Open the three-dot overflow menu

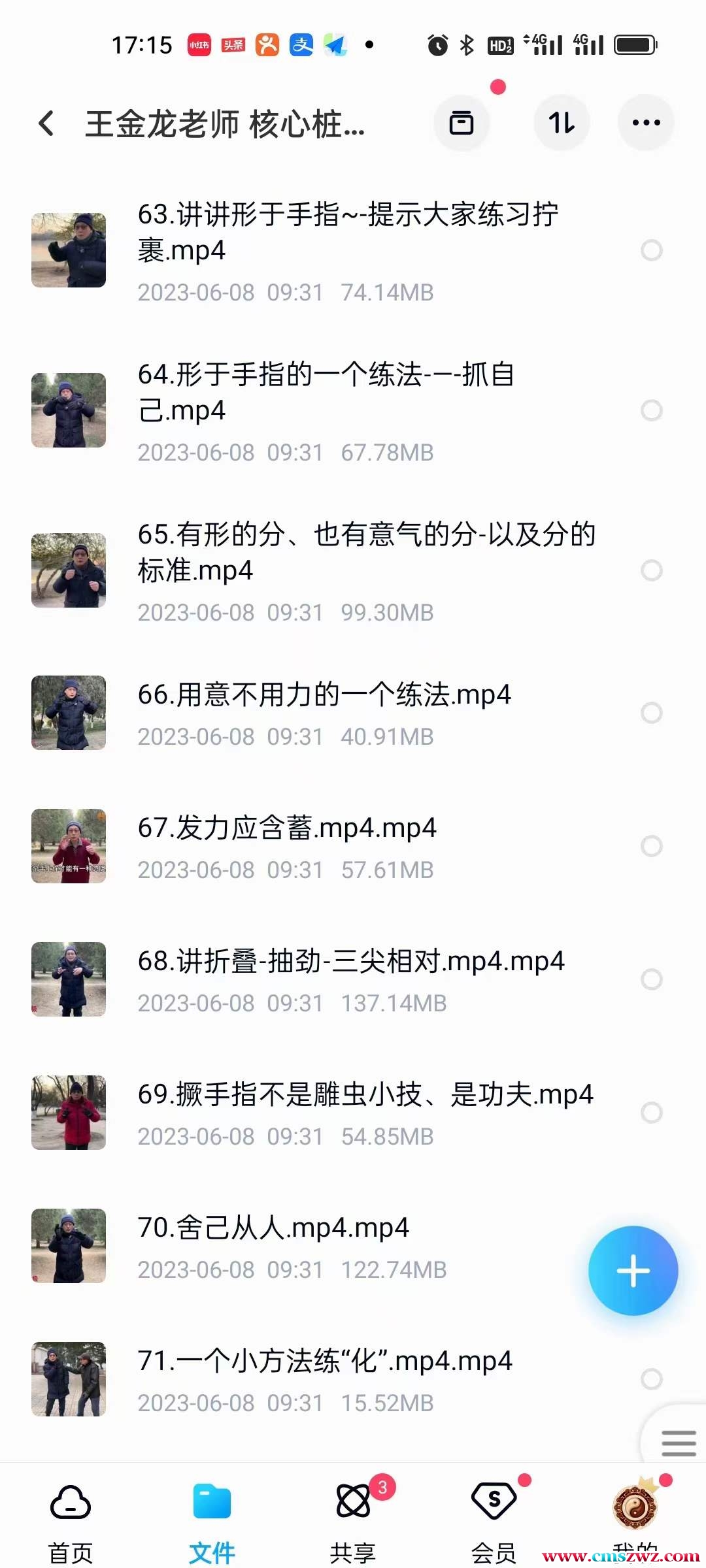coord(646,123)
